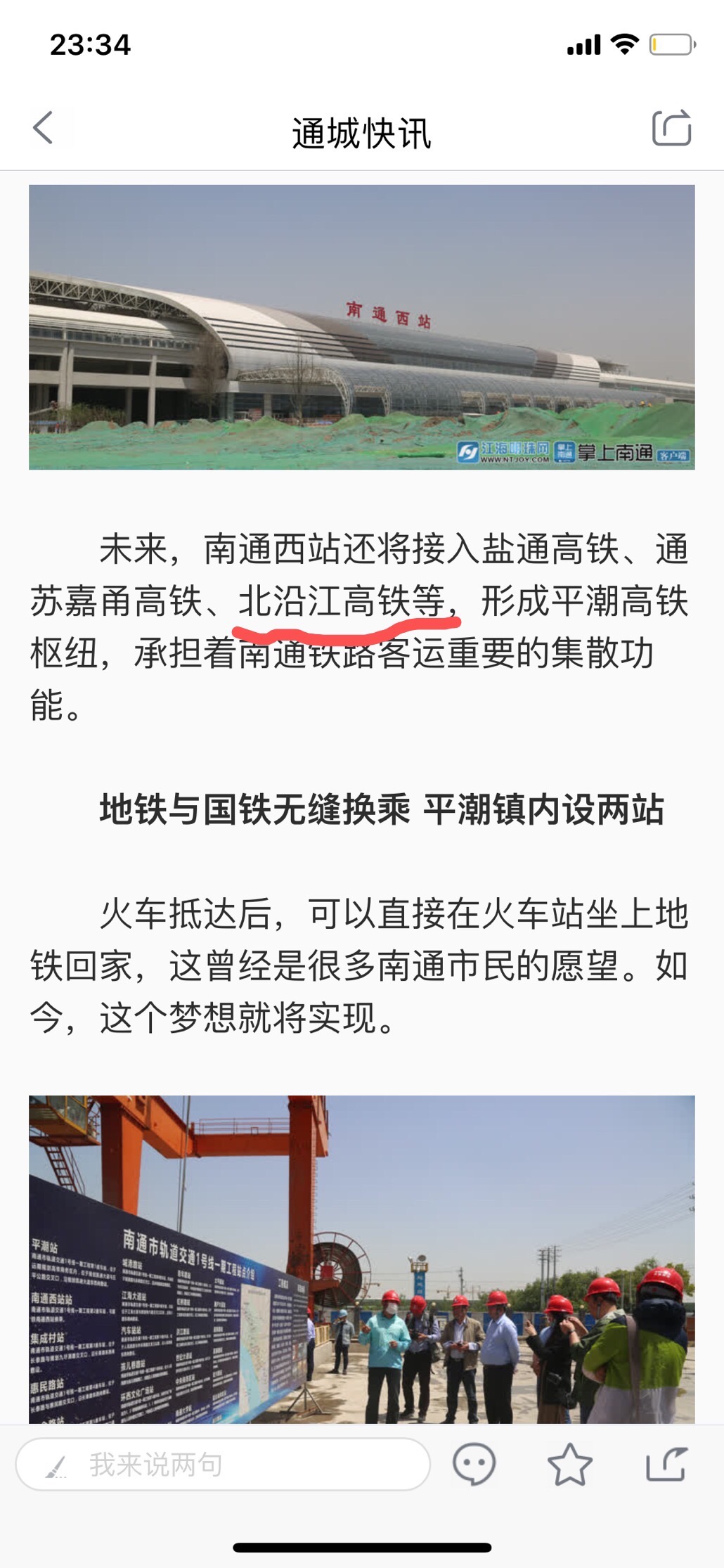Share using the bottom bar icon
The image size is (724, 1568).
pyautogui.click(x=666, y=1465)
